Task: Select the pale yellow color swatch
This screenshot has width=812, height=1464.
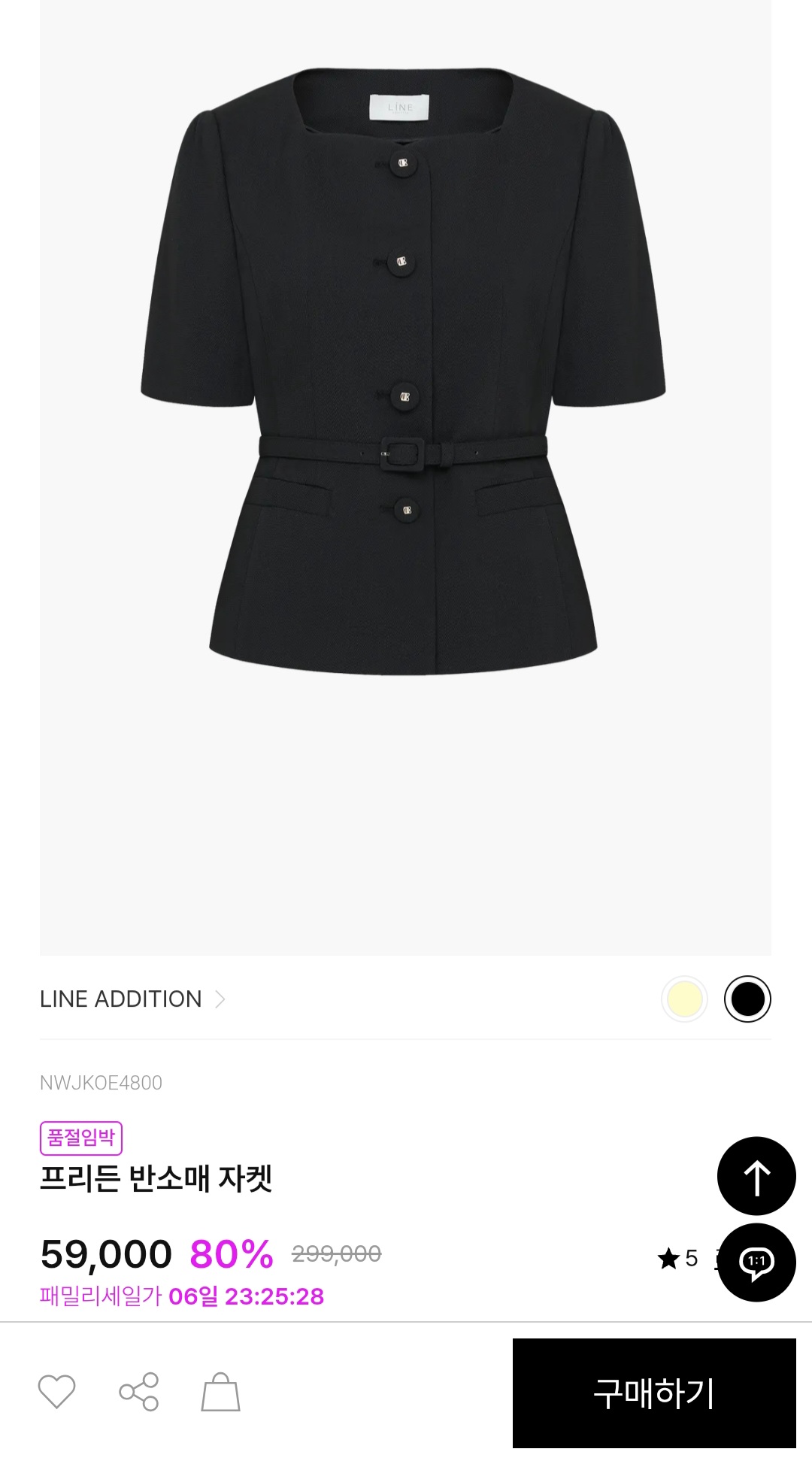Action: 684,999
